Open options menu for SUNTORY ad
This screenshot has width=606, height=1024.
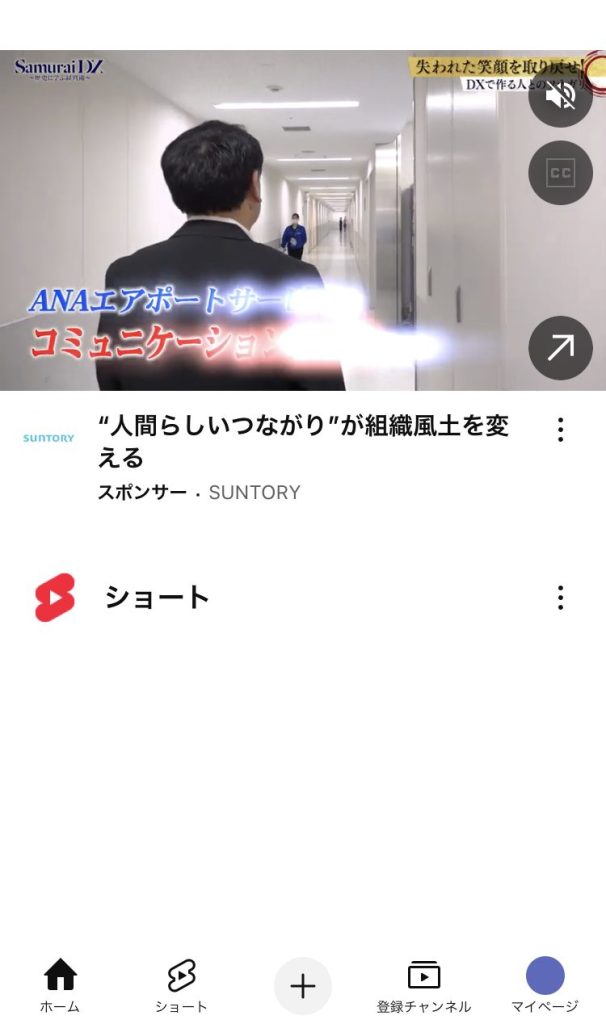click(560, 430)
